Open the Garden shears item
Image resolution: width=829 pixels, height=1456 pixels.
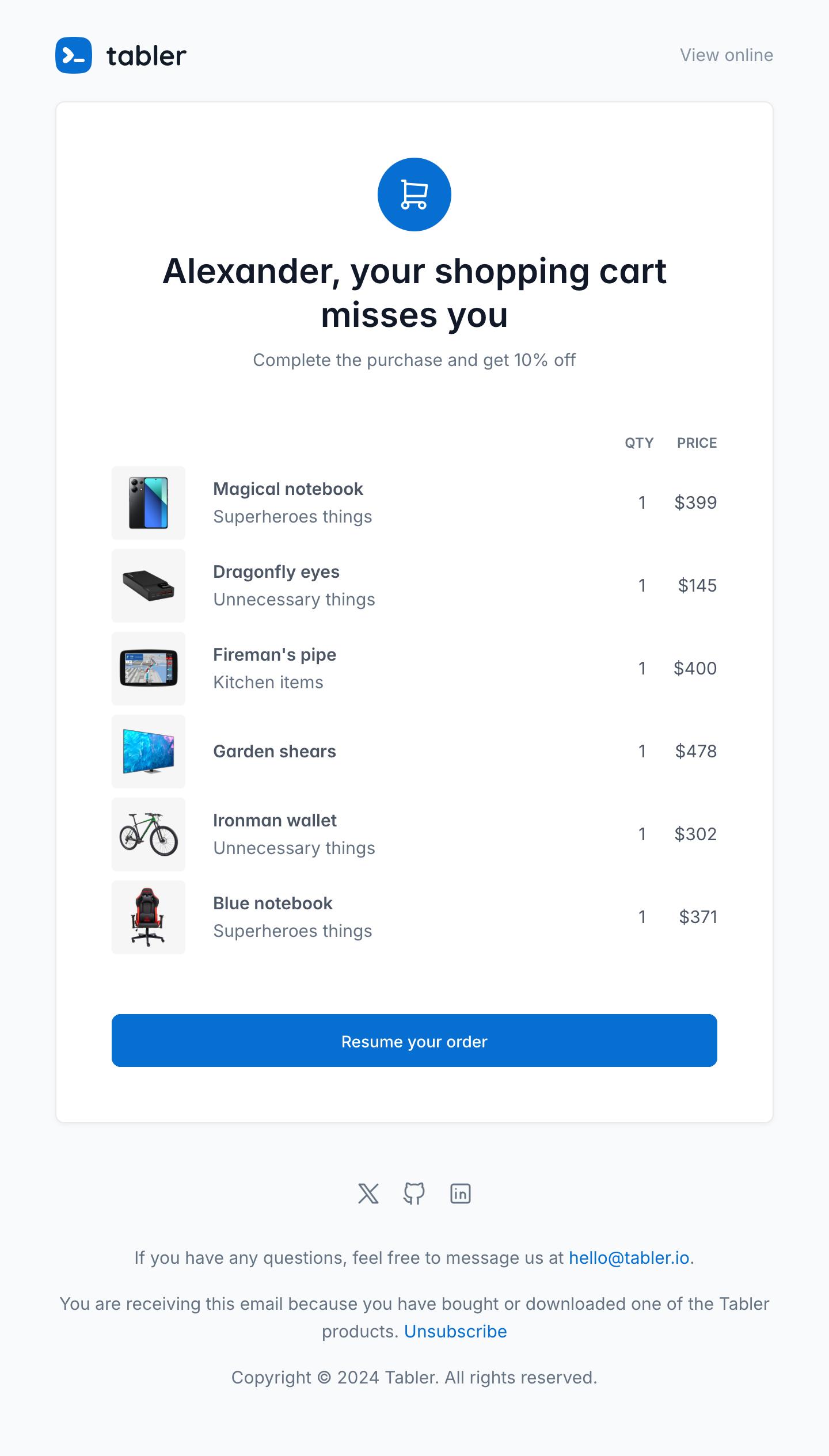(275, 751)
